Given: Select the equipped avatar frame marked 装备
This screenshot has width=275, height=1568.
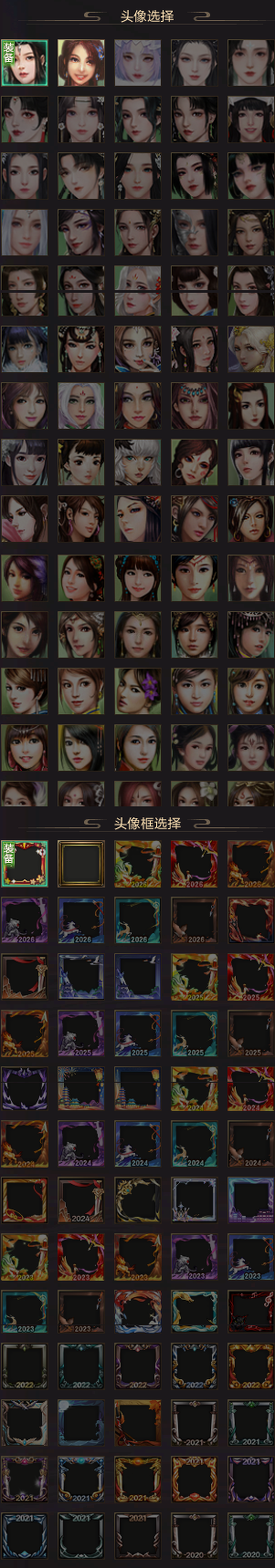Looking at the screenshot, I should (24, 864).
